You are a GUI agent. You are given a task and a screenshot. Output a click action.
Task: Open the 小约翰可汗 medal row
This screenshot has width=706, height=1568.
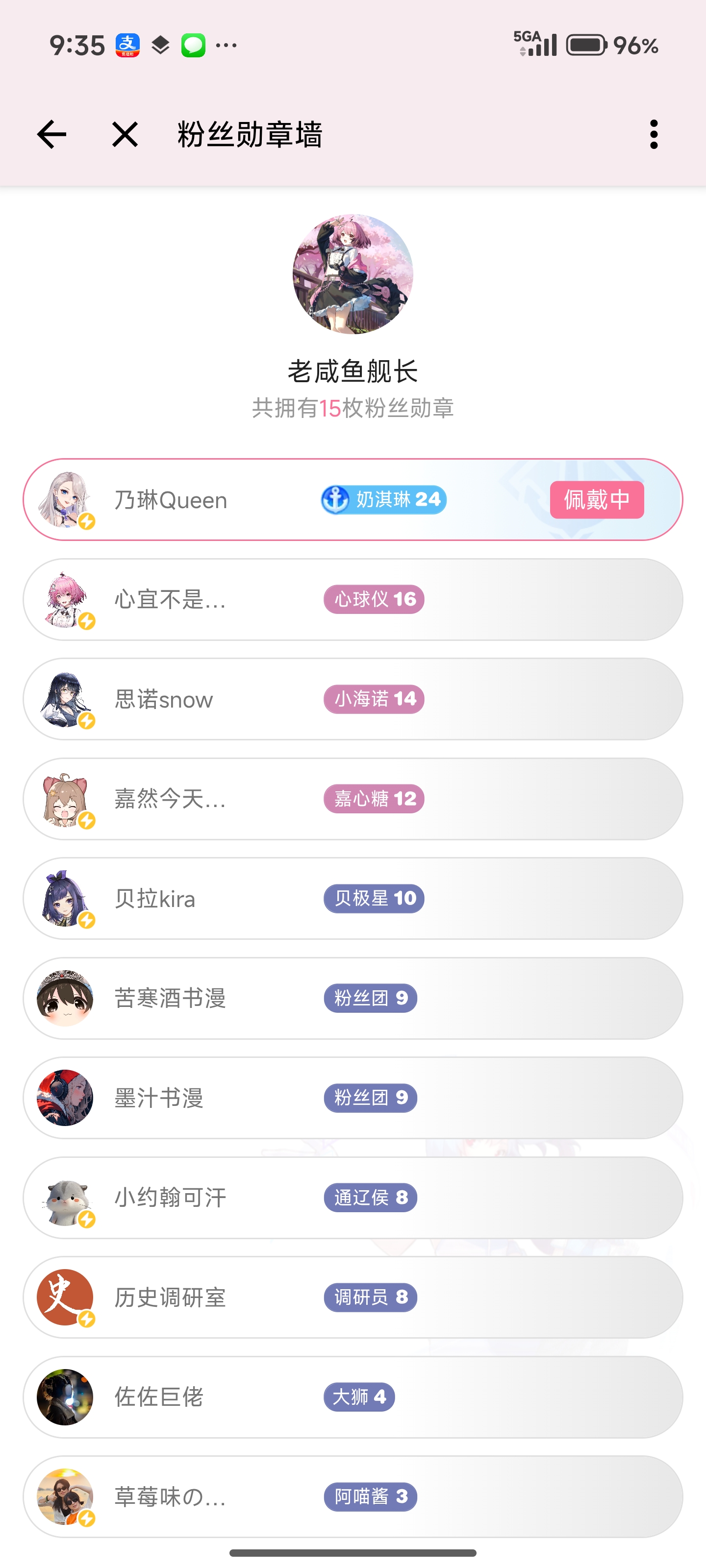353,1198
